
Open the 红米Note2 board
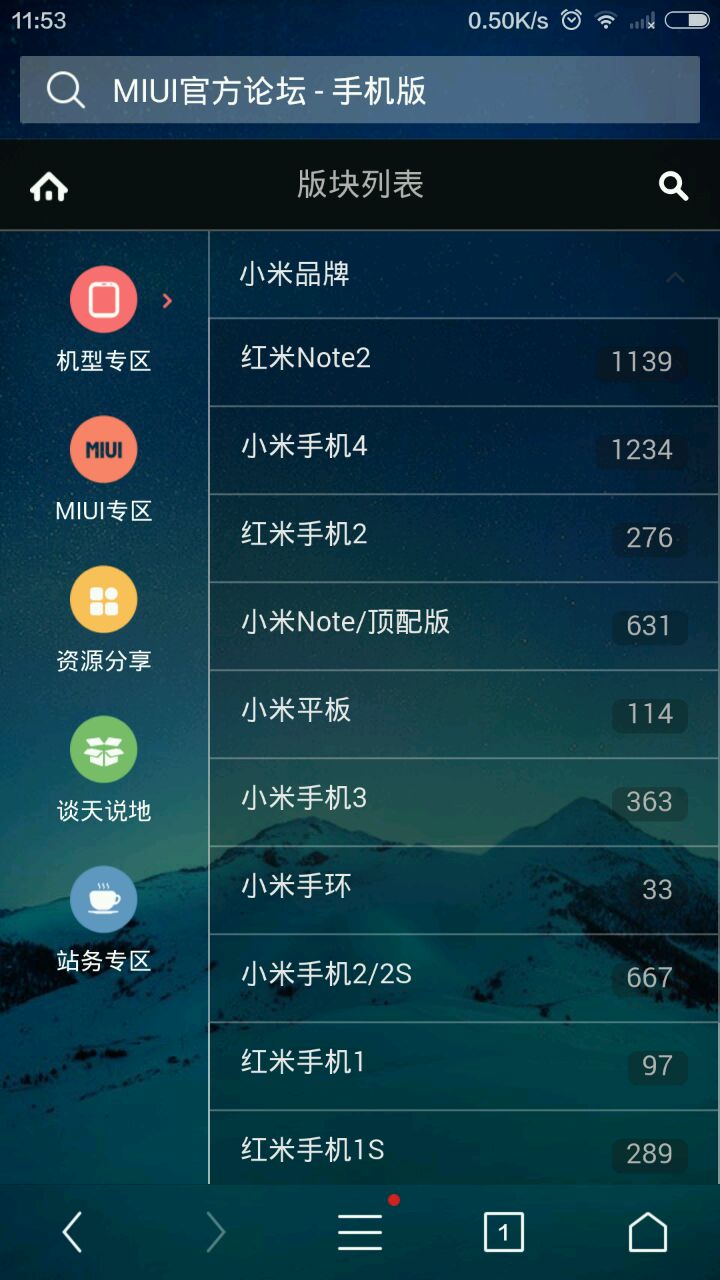coord(463,361)
